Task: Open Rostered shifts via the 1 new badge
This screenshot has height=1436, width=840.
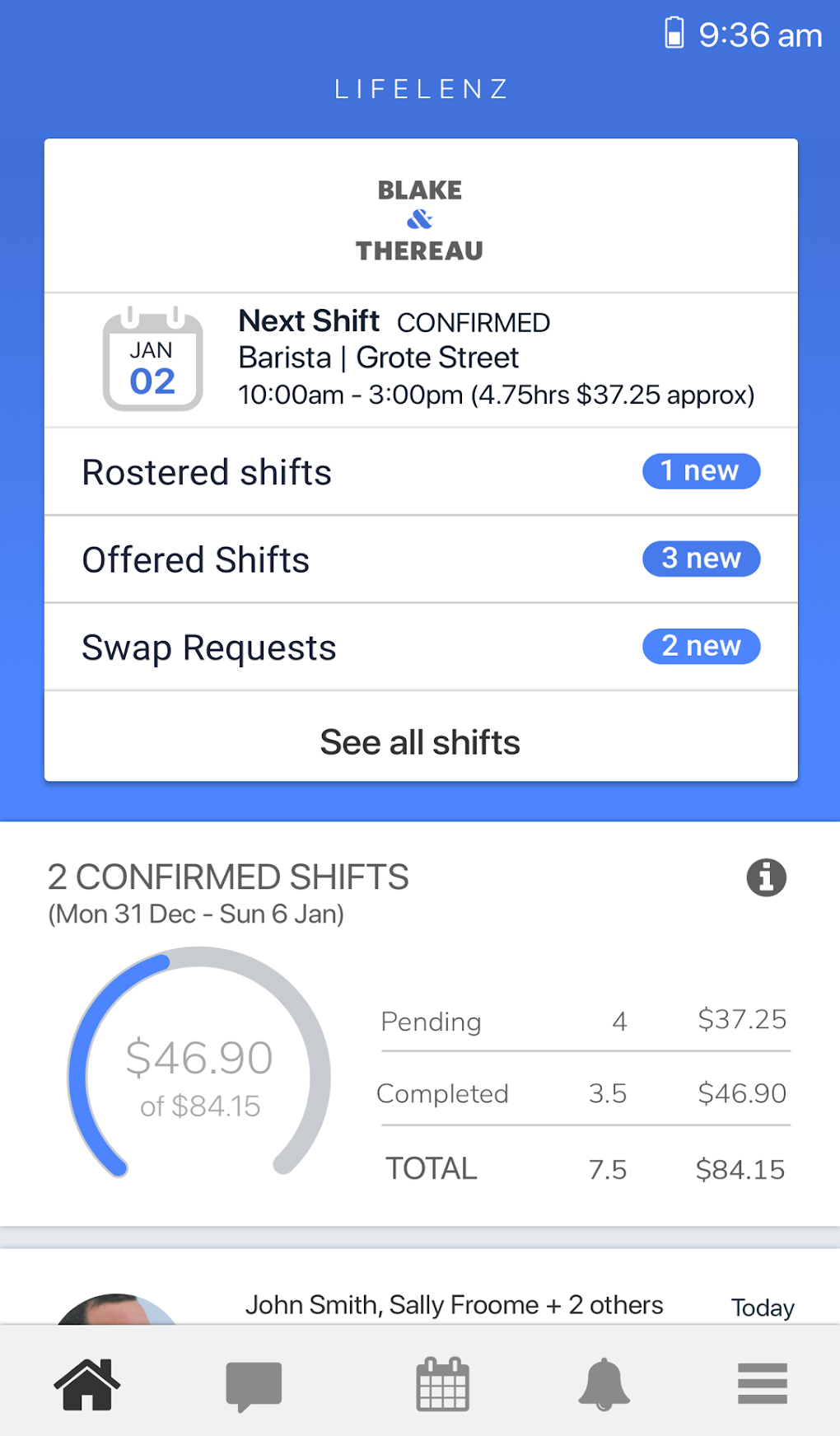Action: (701, 470)
